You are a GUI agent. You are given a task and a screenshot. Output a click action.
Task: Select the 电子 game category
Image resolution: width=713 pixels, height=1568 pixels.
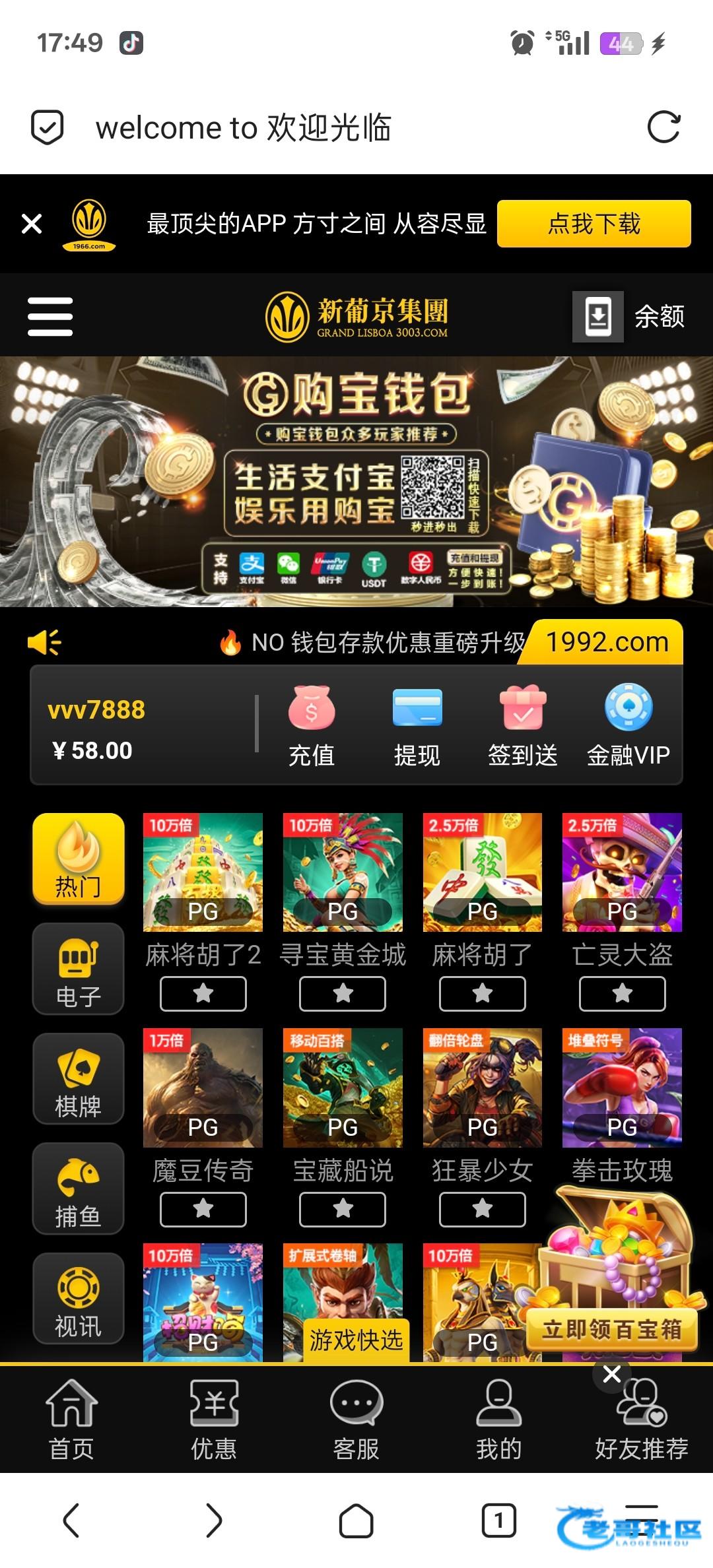(79, 968)
